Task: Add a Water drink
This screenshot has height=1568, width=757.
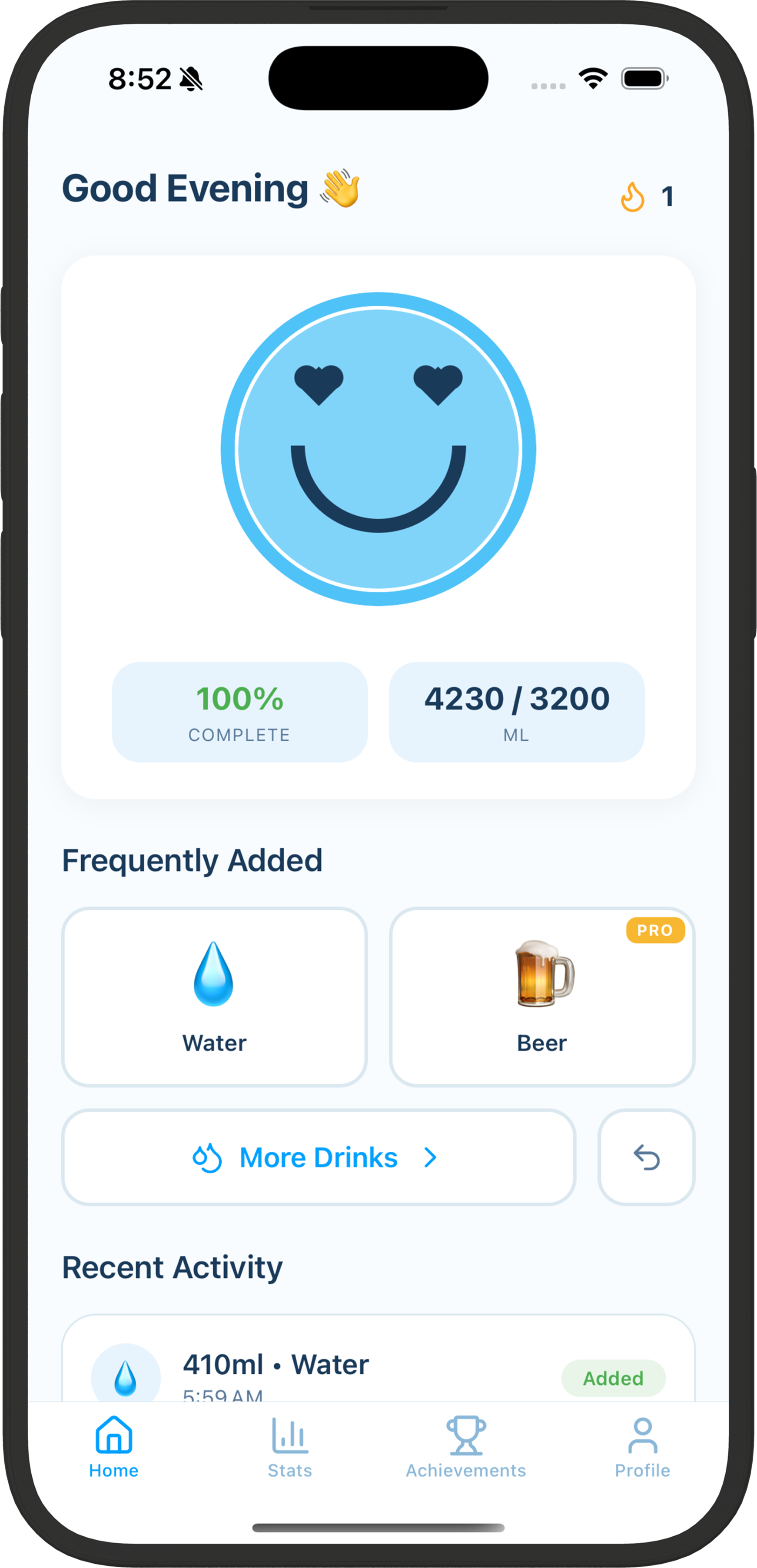Action: pyautogui.click(x=214, y=996)
